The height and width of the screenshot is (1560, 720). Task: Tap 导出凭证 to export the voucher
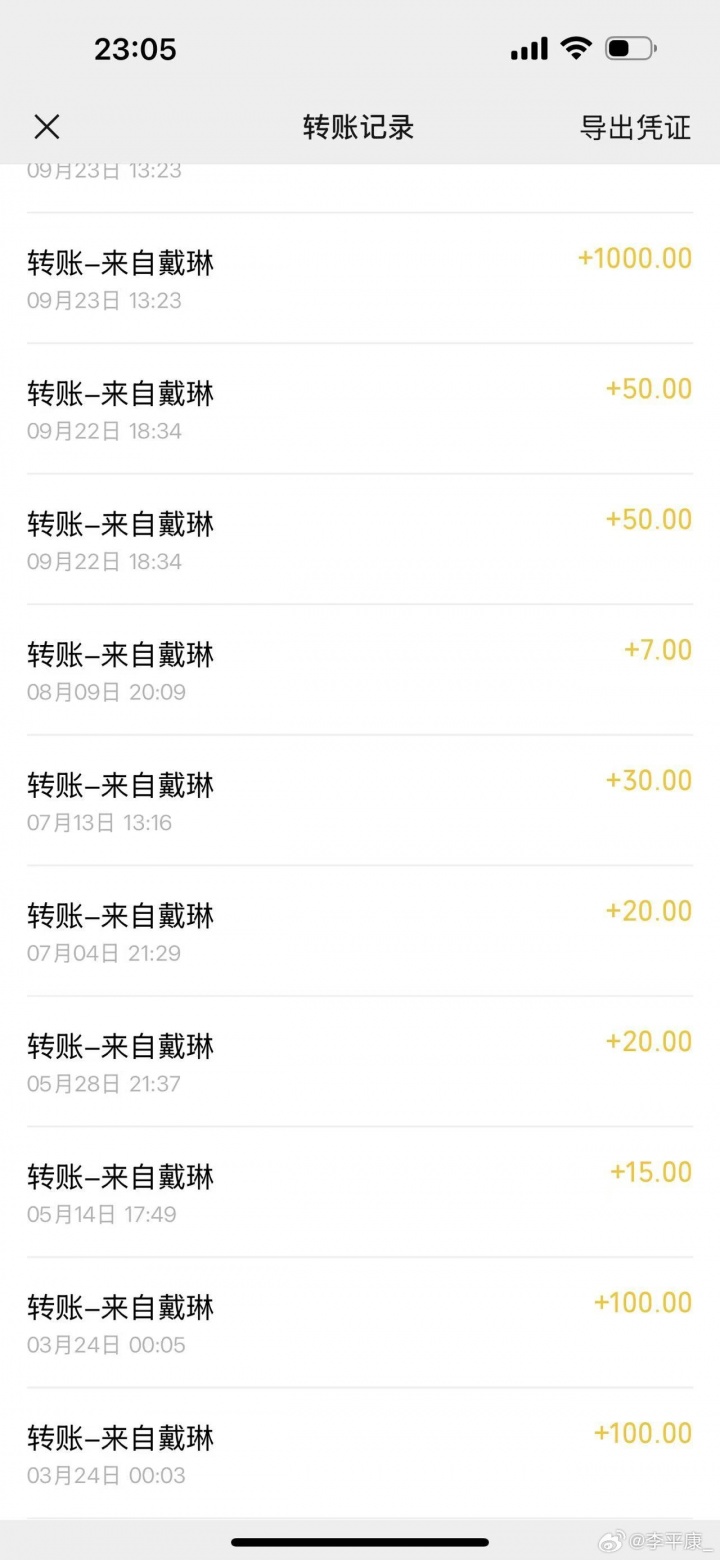coord(635,127)
